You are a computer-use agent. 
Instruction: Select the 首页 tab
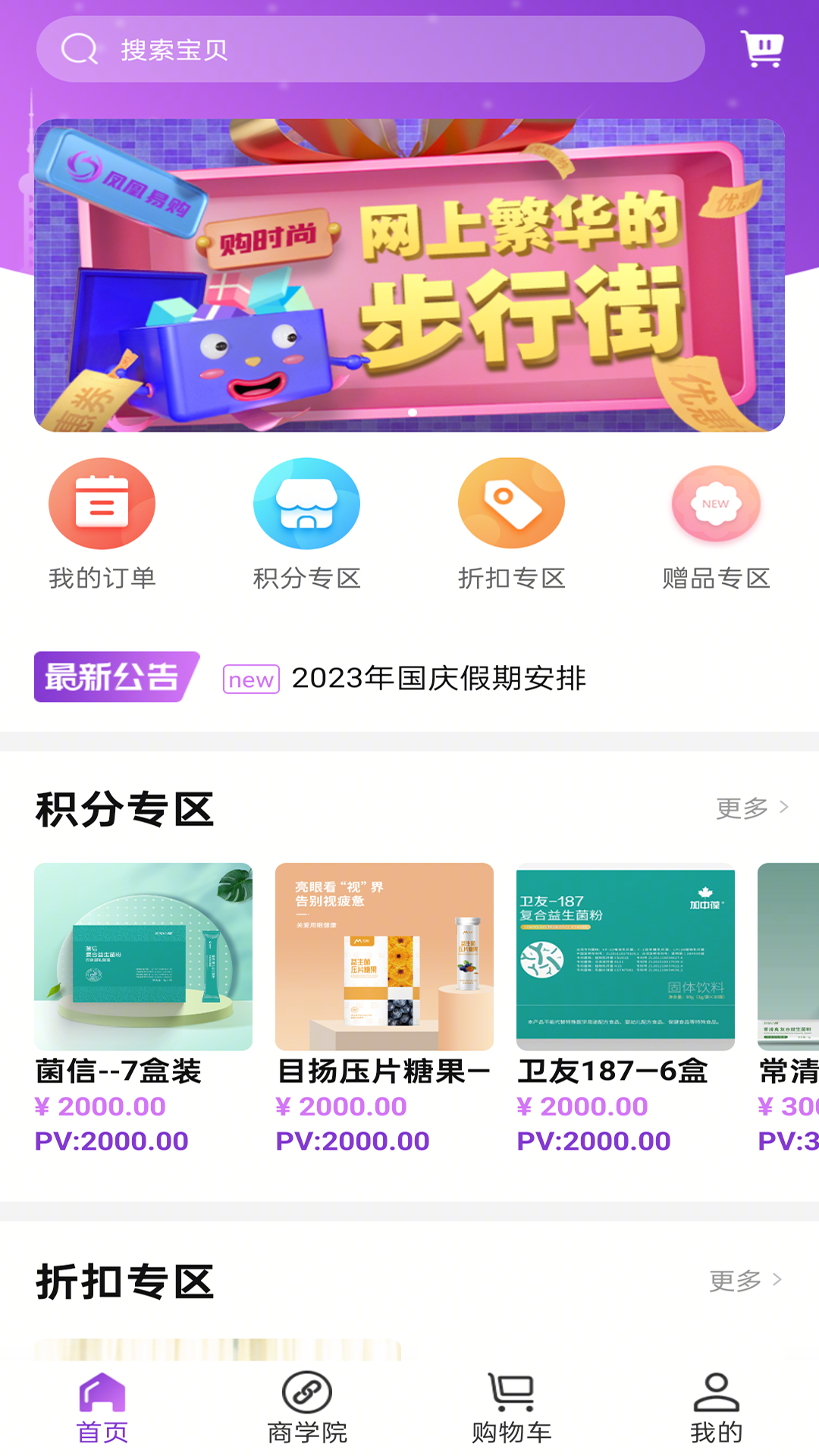tap(102, 1407)
